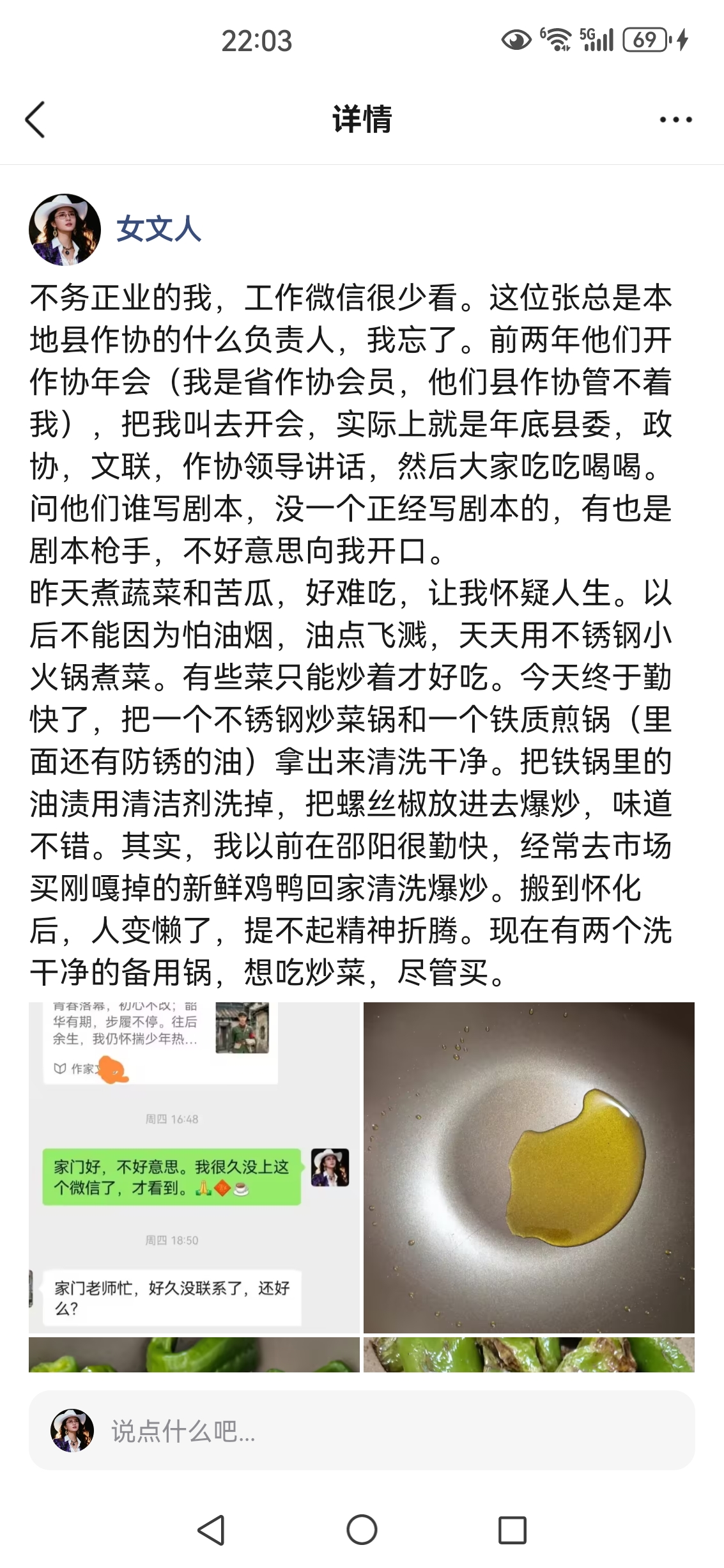Open the olive oil in pan photo
724x1568 pixels.
tap(529, 1167)
